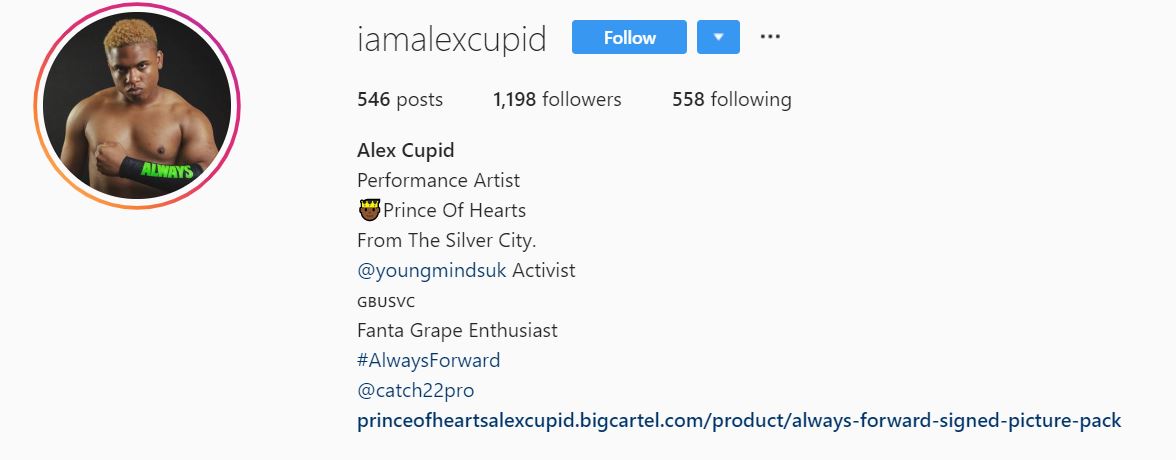
Task: Visit the @catch22pro profile
Action: point(416,391)
